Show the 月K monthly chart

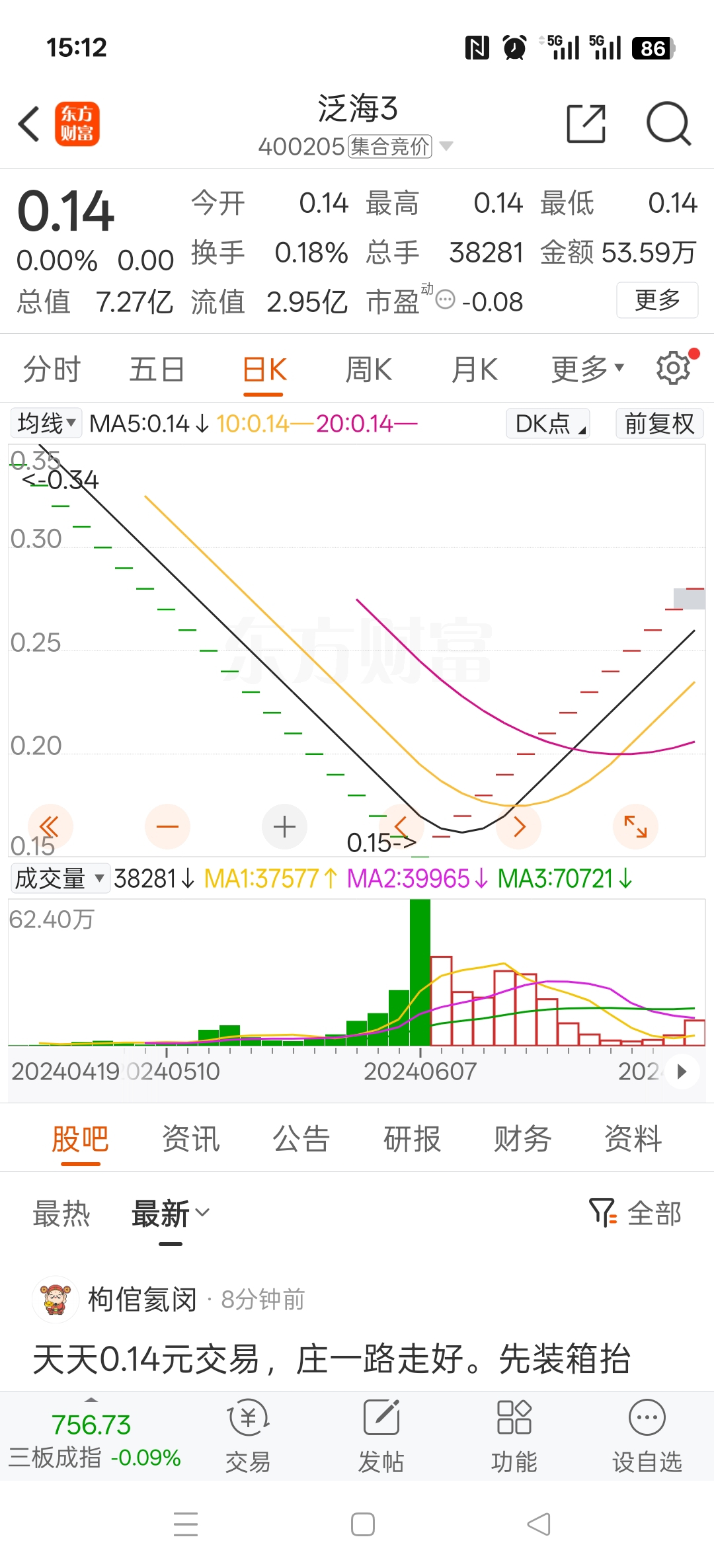(x=474, y=369)
